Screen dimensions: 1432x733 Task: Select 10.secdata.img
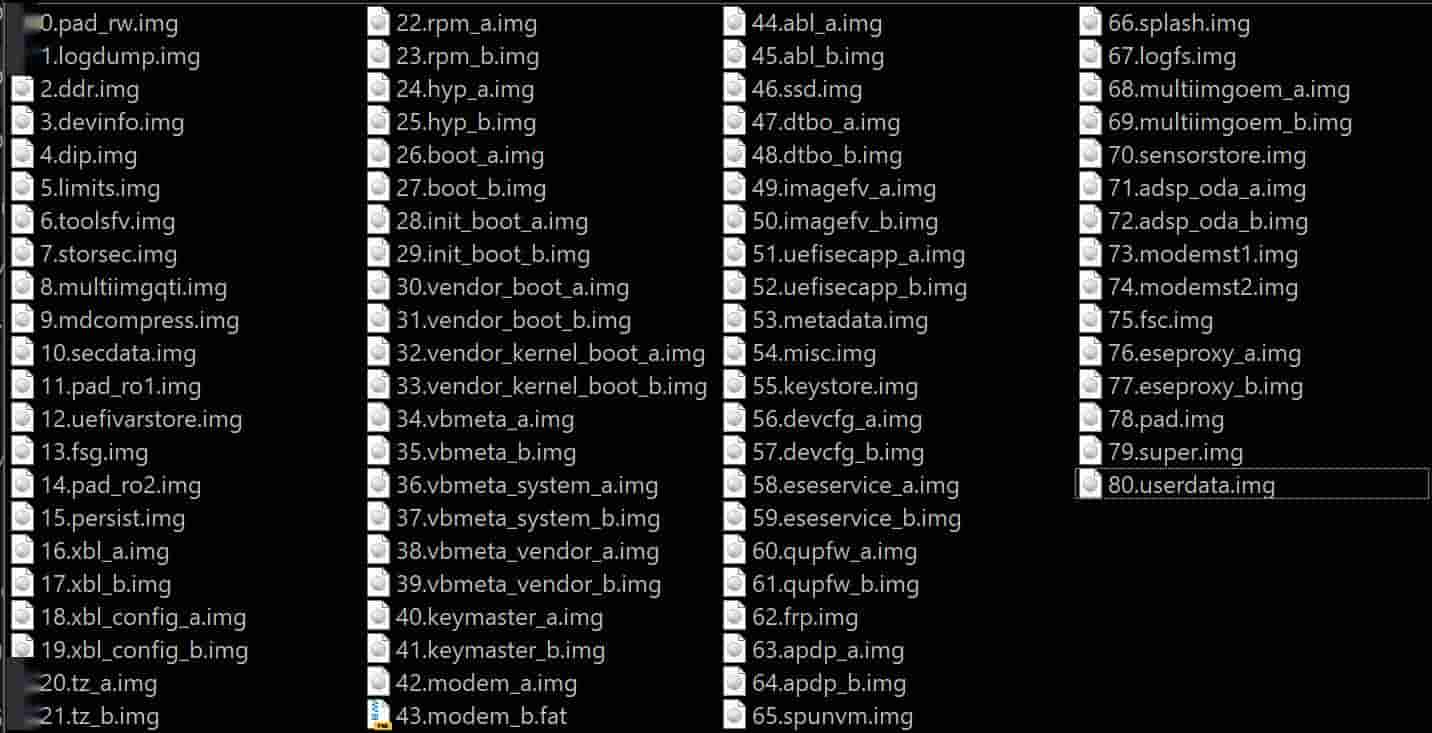tap(118, 354)
